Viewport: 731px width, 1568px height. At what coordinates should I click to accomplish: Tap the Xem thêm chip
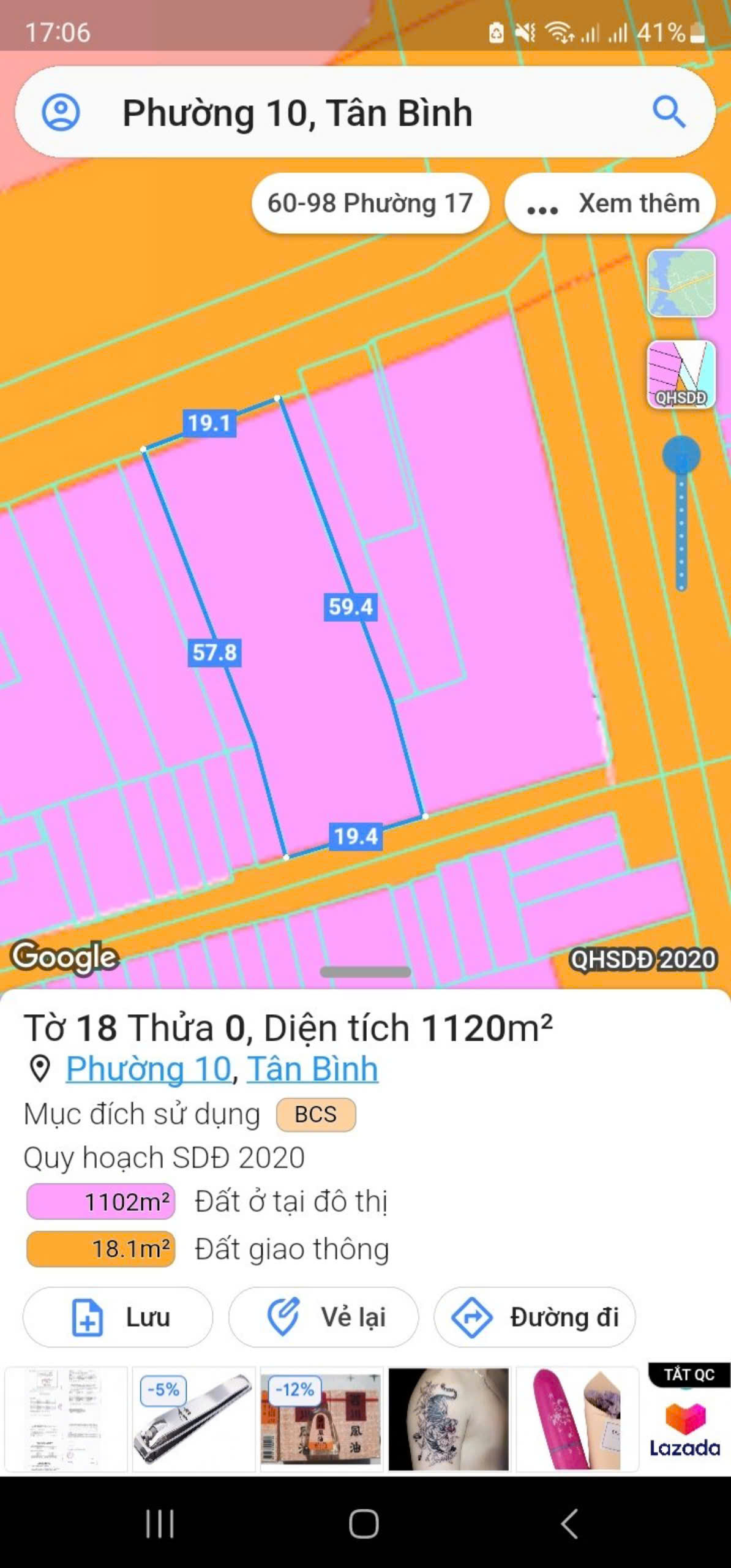click(610, 203)
